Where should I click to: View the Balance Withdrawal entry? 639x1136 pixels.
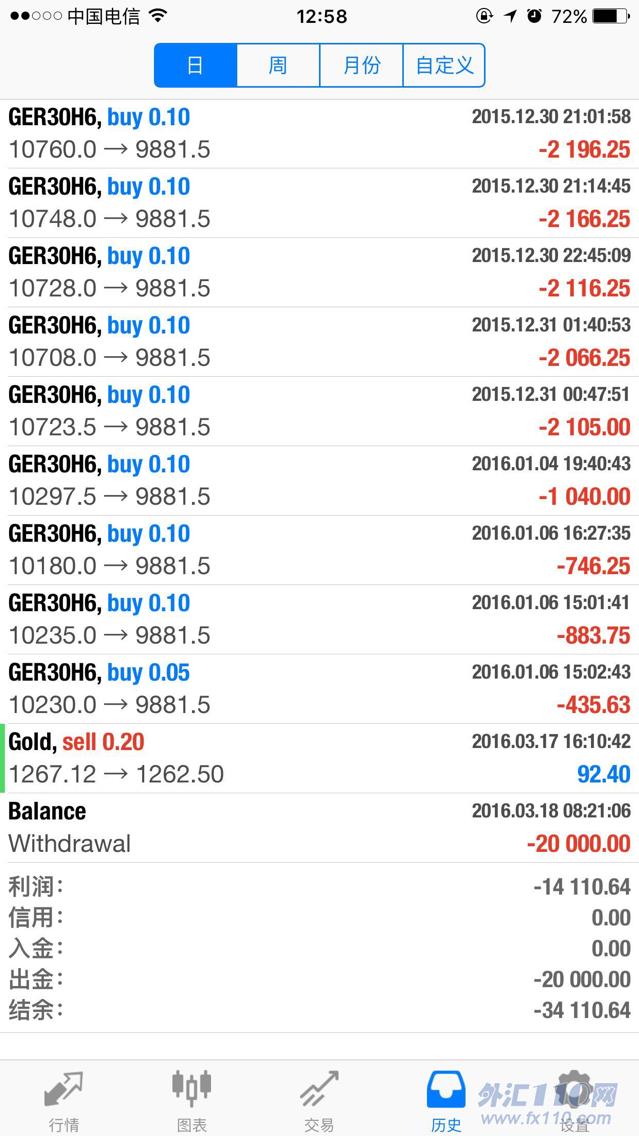coord(320,828)
